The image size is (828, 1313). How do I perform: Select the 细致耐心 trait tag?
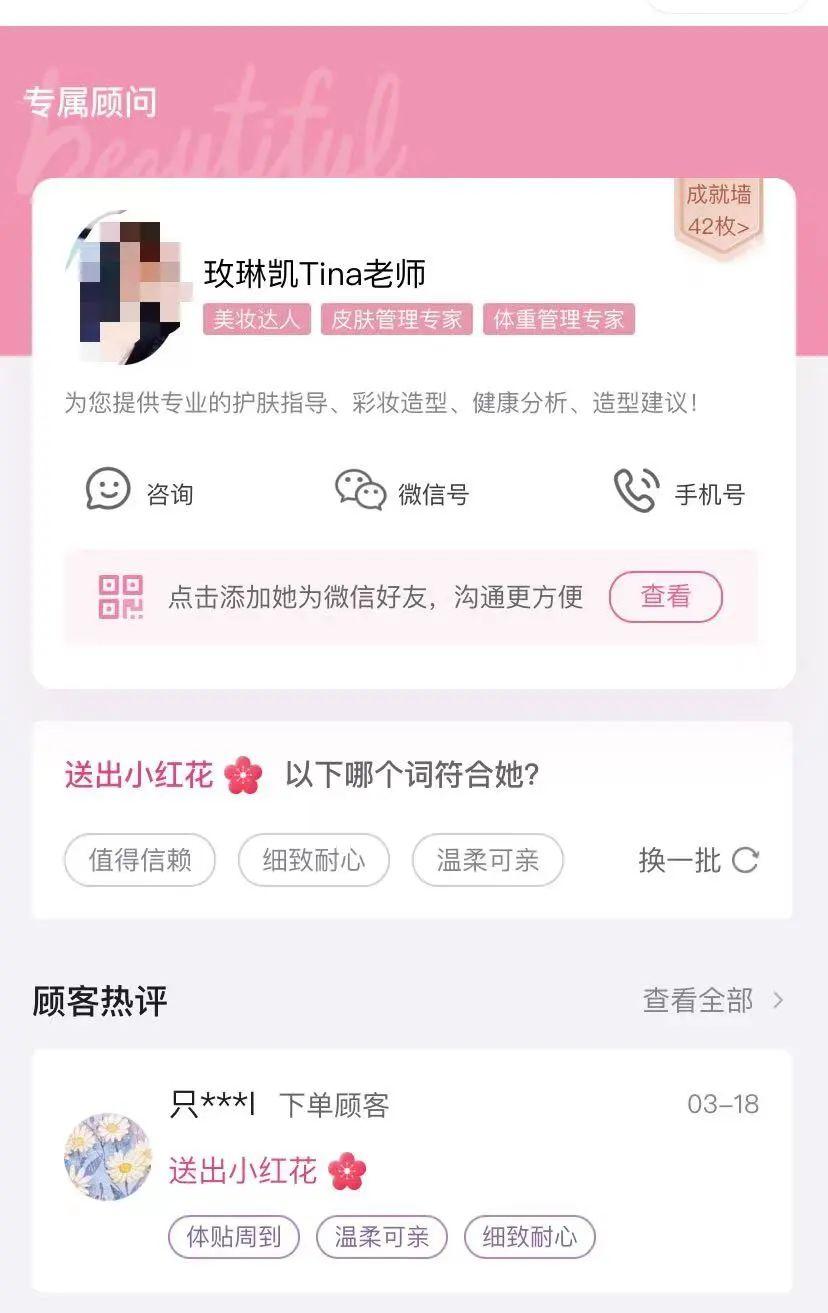click(313, 860)
